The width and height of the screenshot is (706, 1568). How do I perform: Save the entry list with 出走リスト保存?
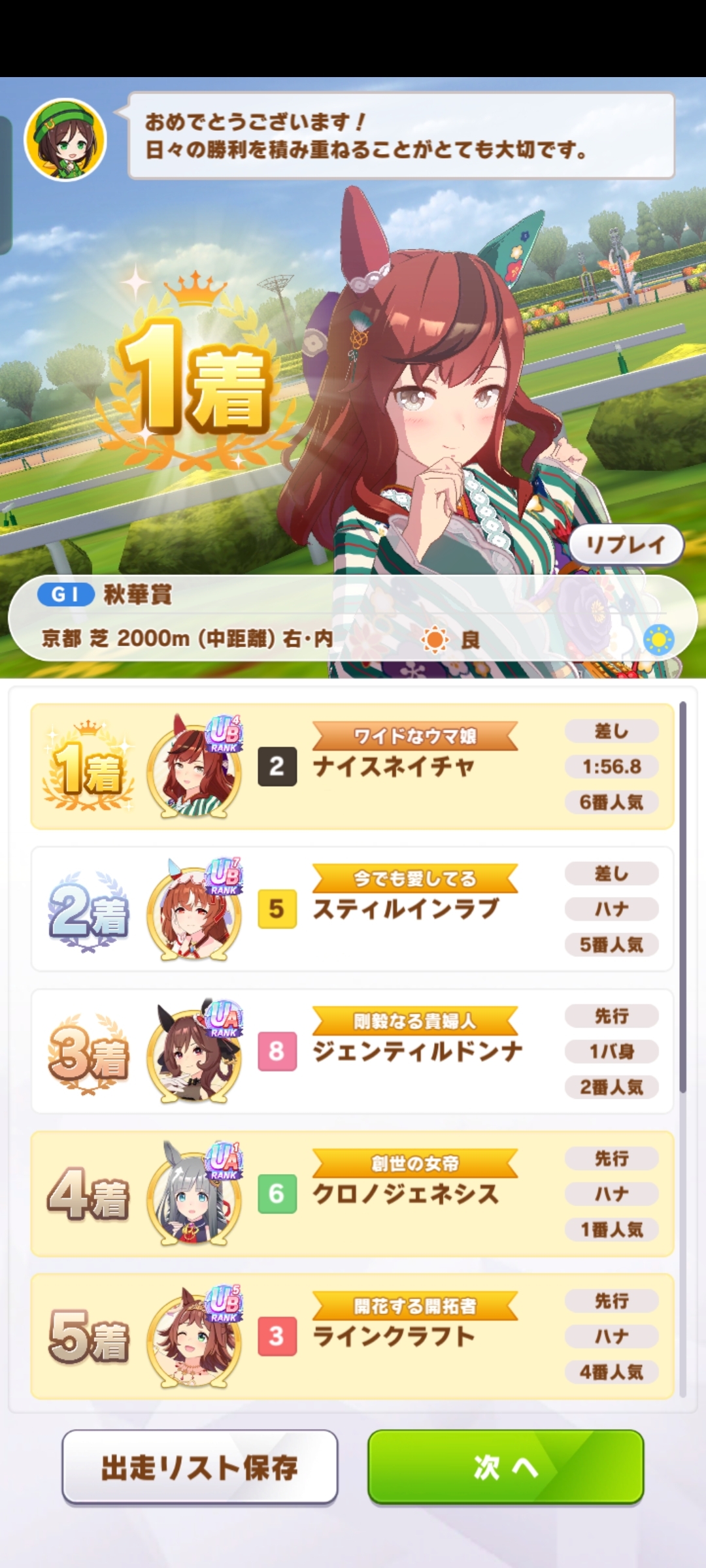[x=199, y=1467]
